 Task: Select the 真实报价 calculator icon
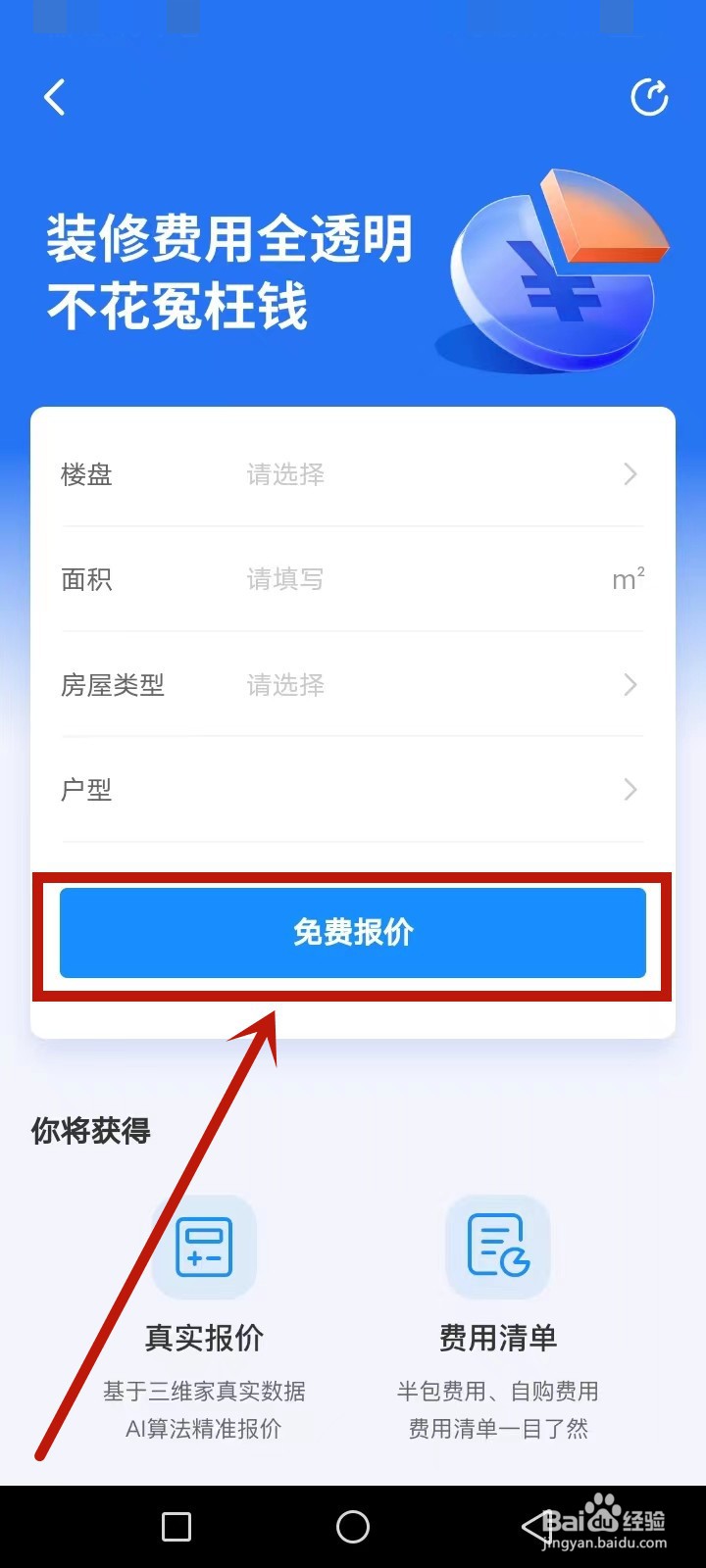pos(203,1247)
